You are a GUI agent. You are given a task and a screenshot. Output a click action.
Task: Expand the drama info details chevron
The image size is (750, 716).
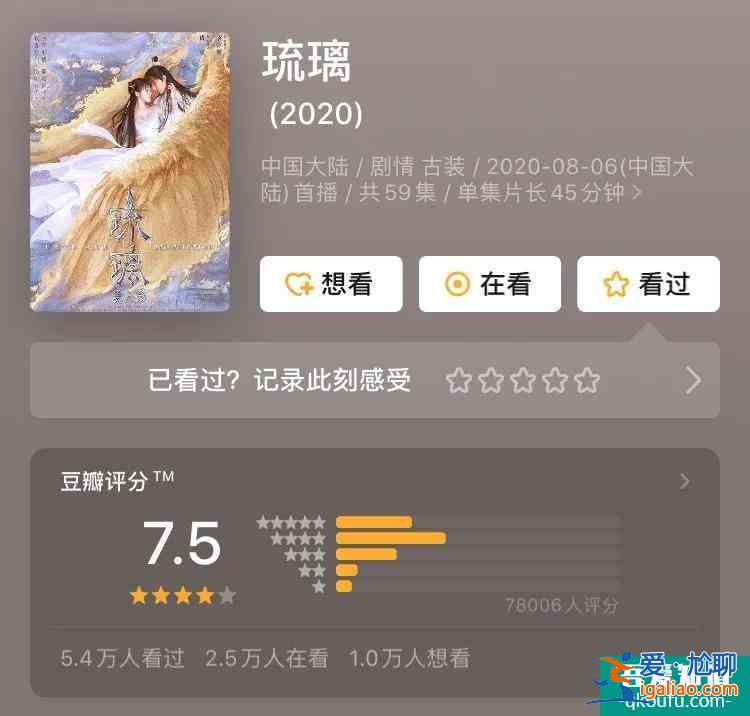pos(637,192)
